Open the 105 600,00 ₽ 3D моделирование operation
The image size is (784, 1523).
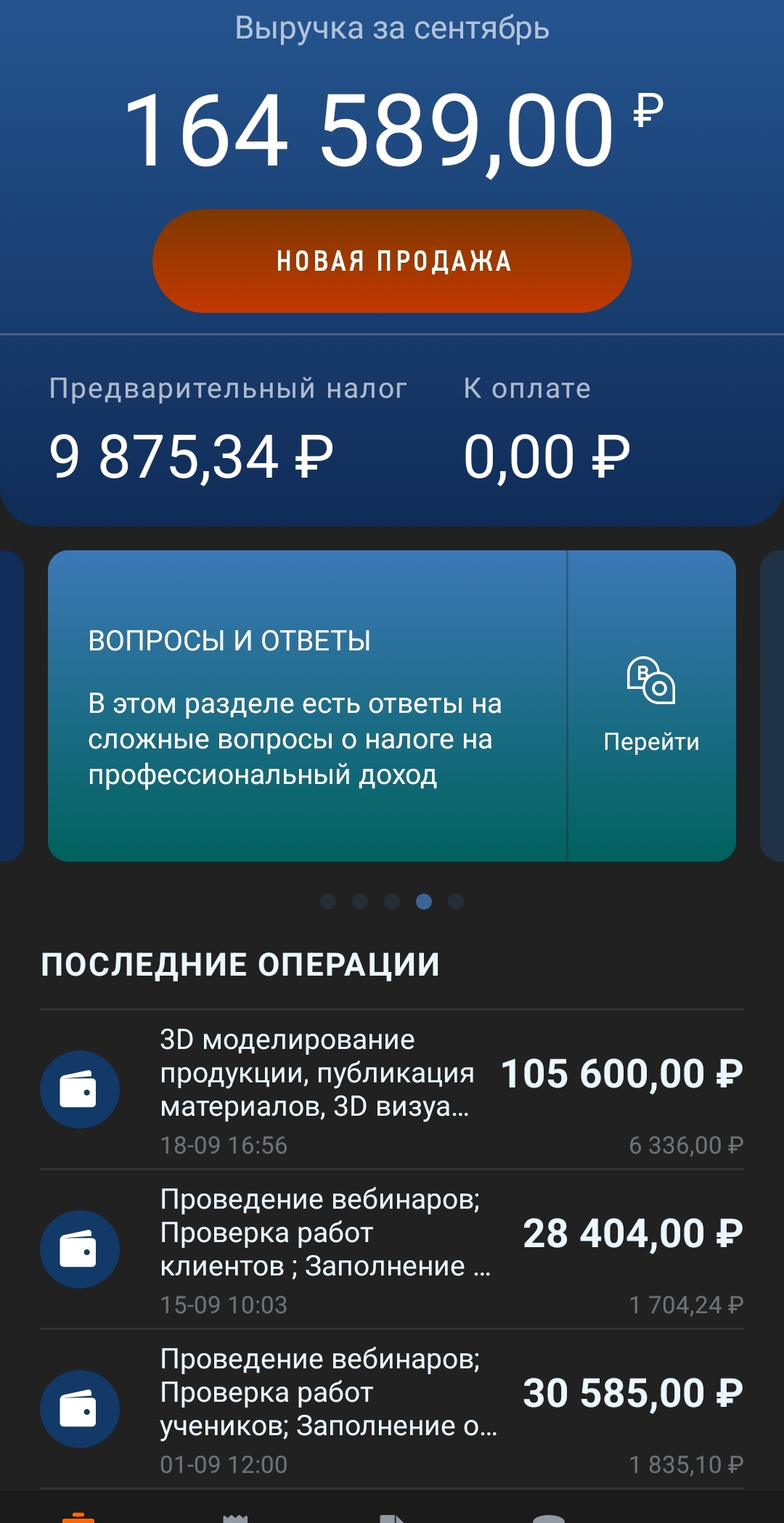coord(392,1089)
